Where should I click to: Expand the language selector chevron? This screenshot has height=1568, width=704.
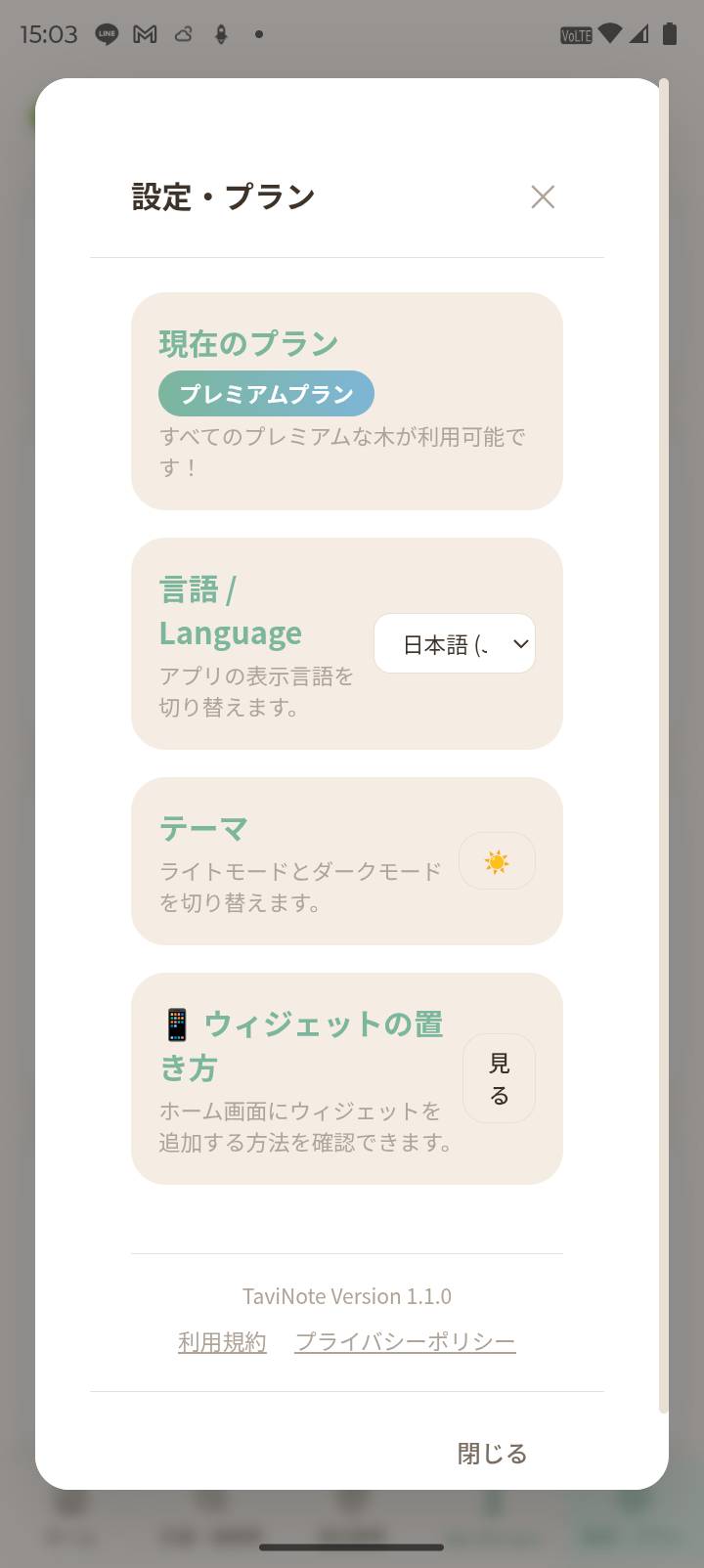click(x=519, y=643)
